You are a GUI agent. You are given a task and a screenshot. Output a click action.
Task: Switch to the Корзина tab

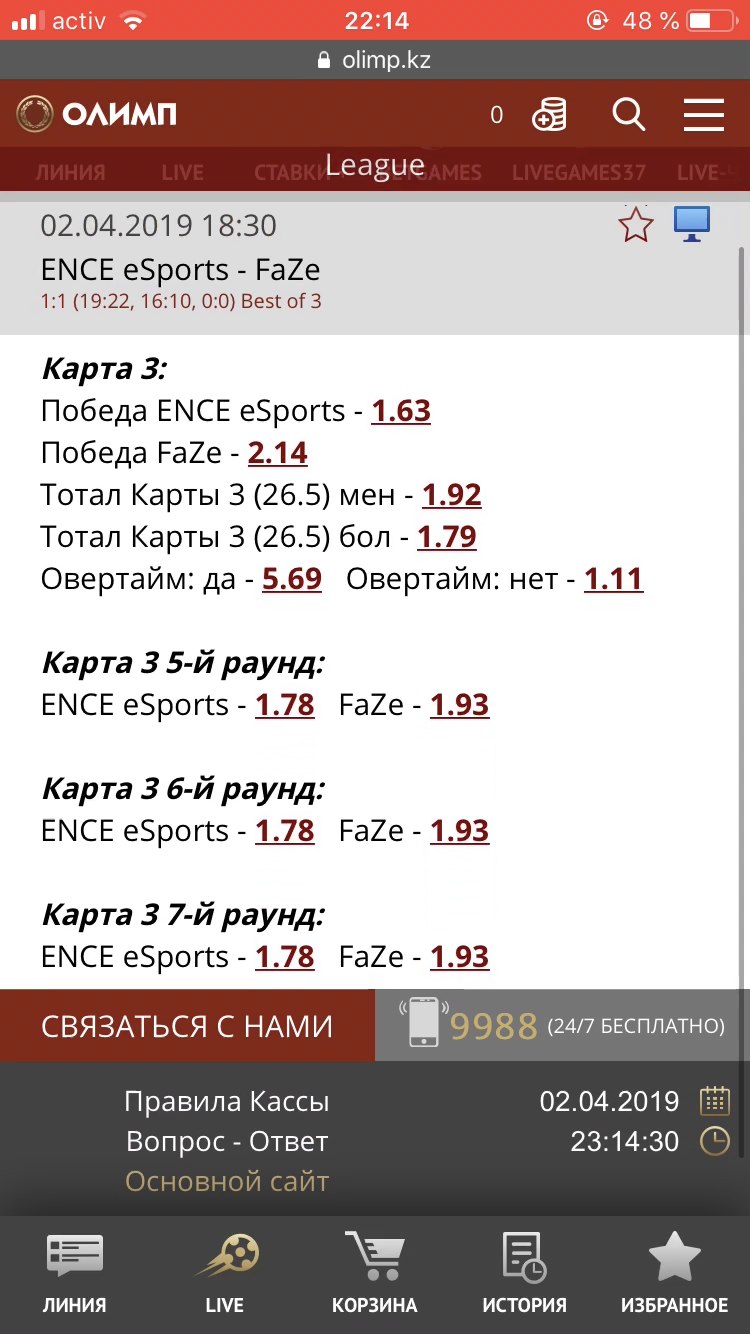375,1275
